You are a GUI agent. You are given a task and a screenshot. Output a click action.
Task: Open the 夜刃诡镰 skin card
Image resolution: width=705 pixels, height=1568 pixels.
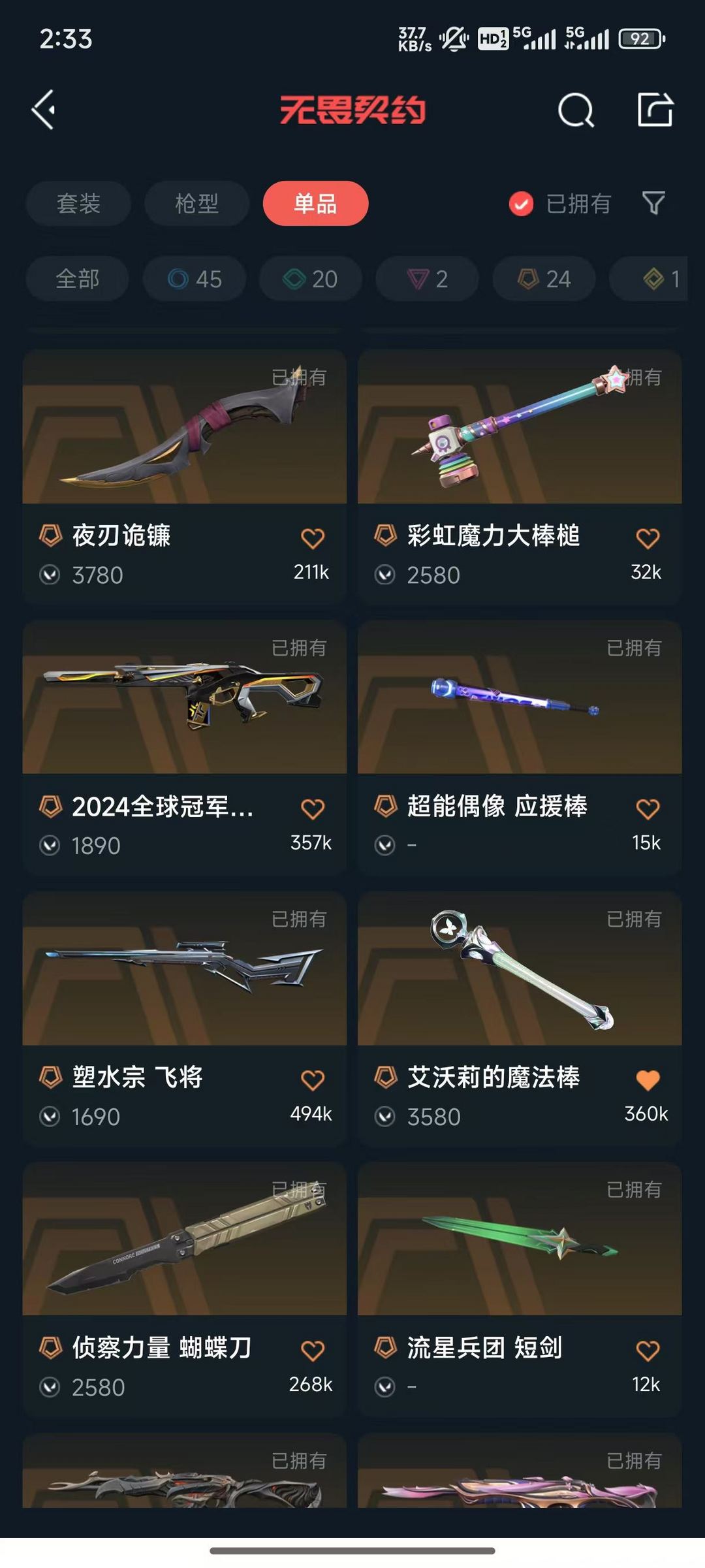click(x=184, y=476)
